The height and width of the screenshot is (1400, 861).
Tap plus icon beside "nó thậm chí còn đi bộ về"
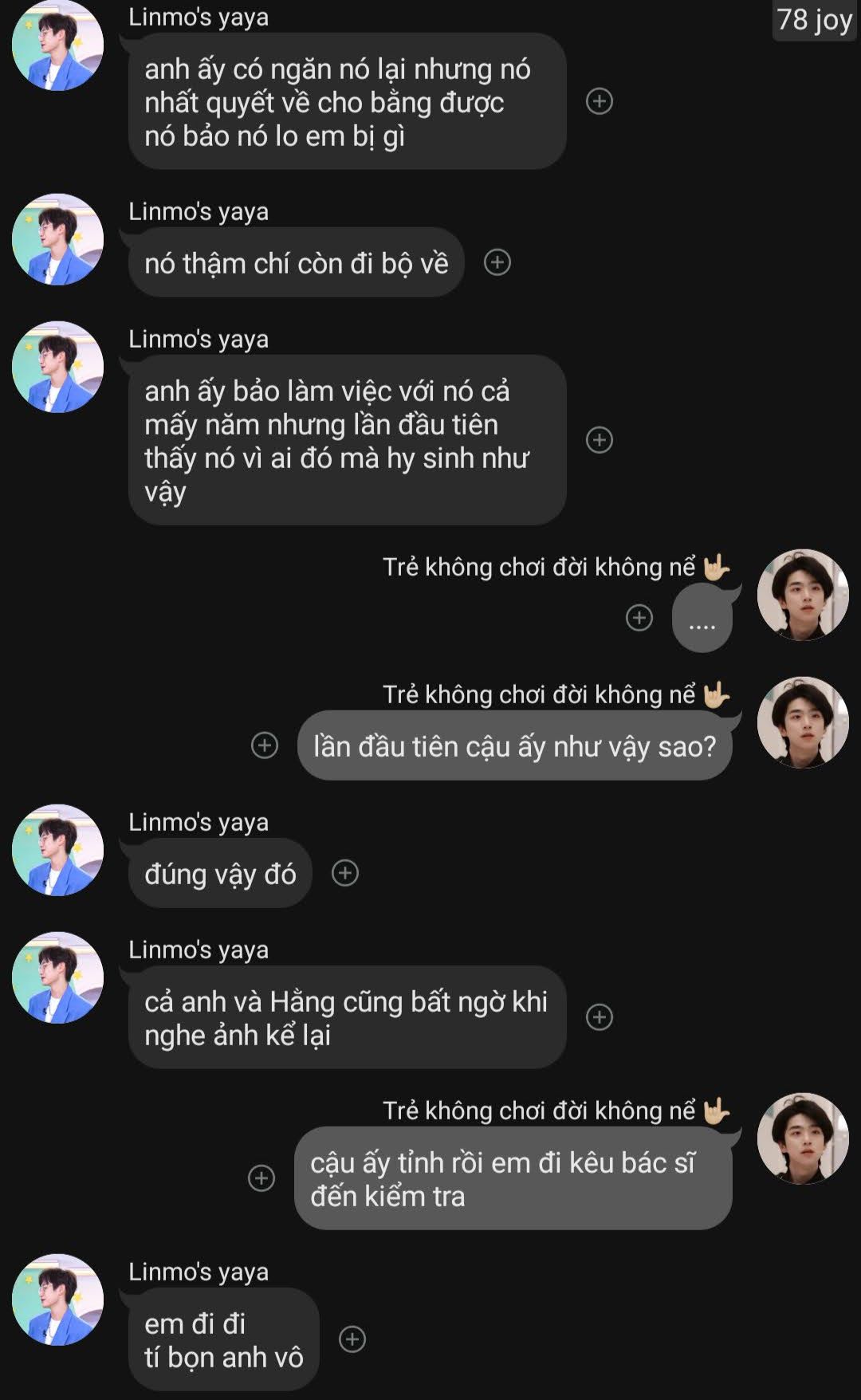point(497,262)
